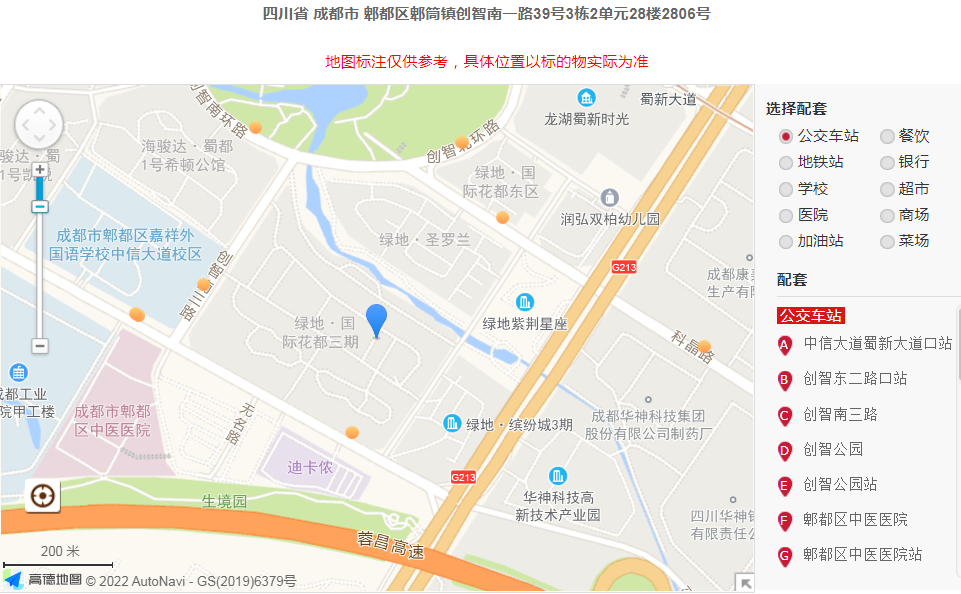This screenshot has height=594, width=961.
Task: Select the 公交车站 radio option
Action: click(787, 136)
